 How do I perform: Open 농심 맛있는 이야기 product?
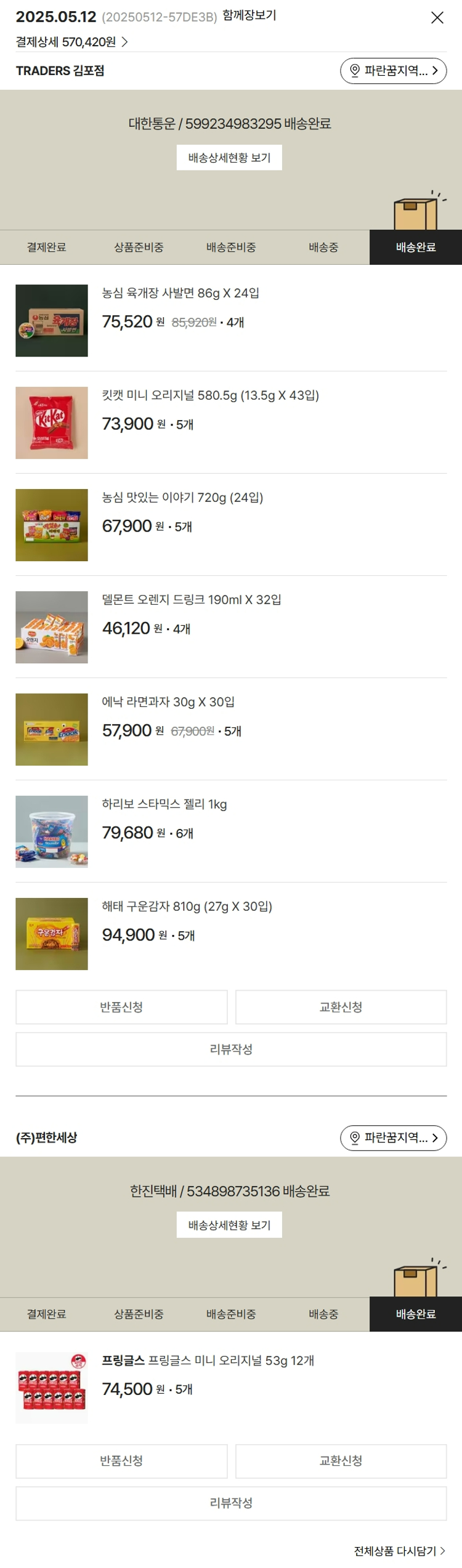pyautogui.click(x=182, y=498)
